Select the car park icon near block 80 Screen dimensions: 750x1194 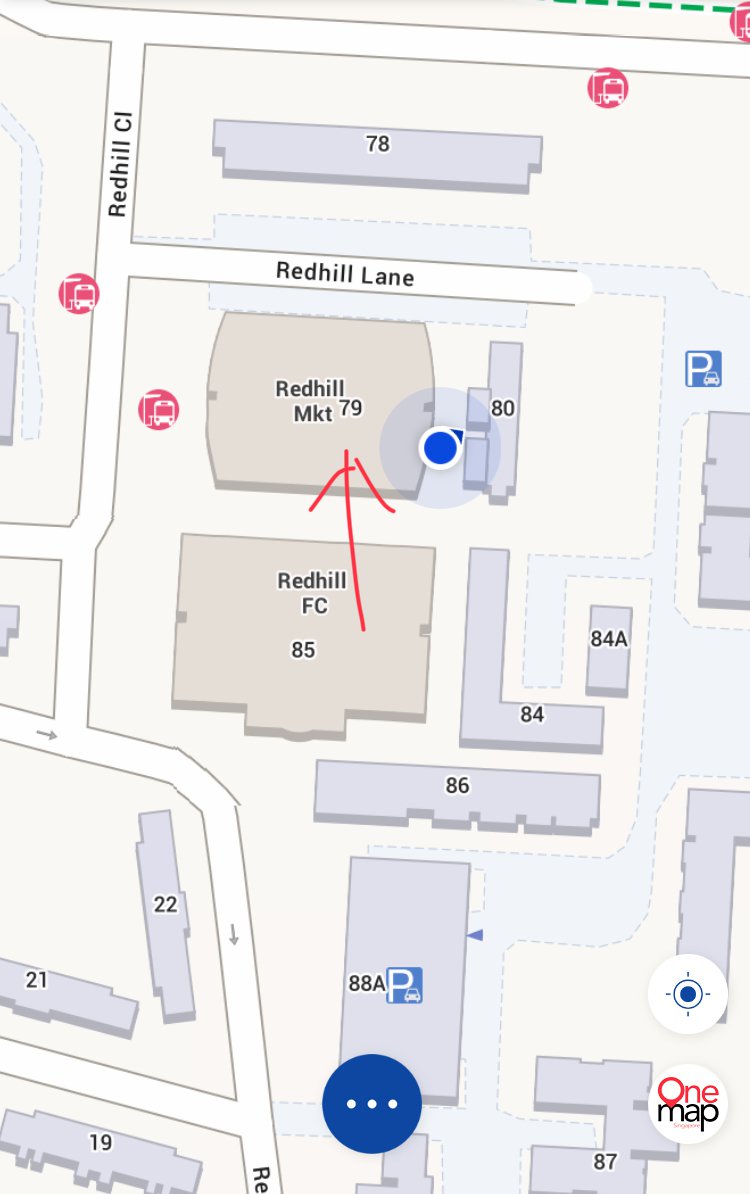click(703, 369)
